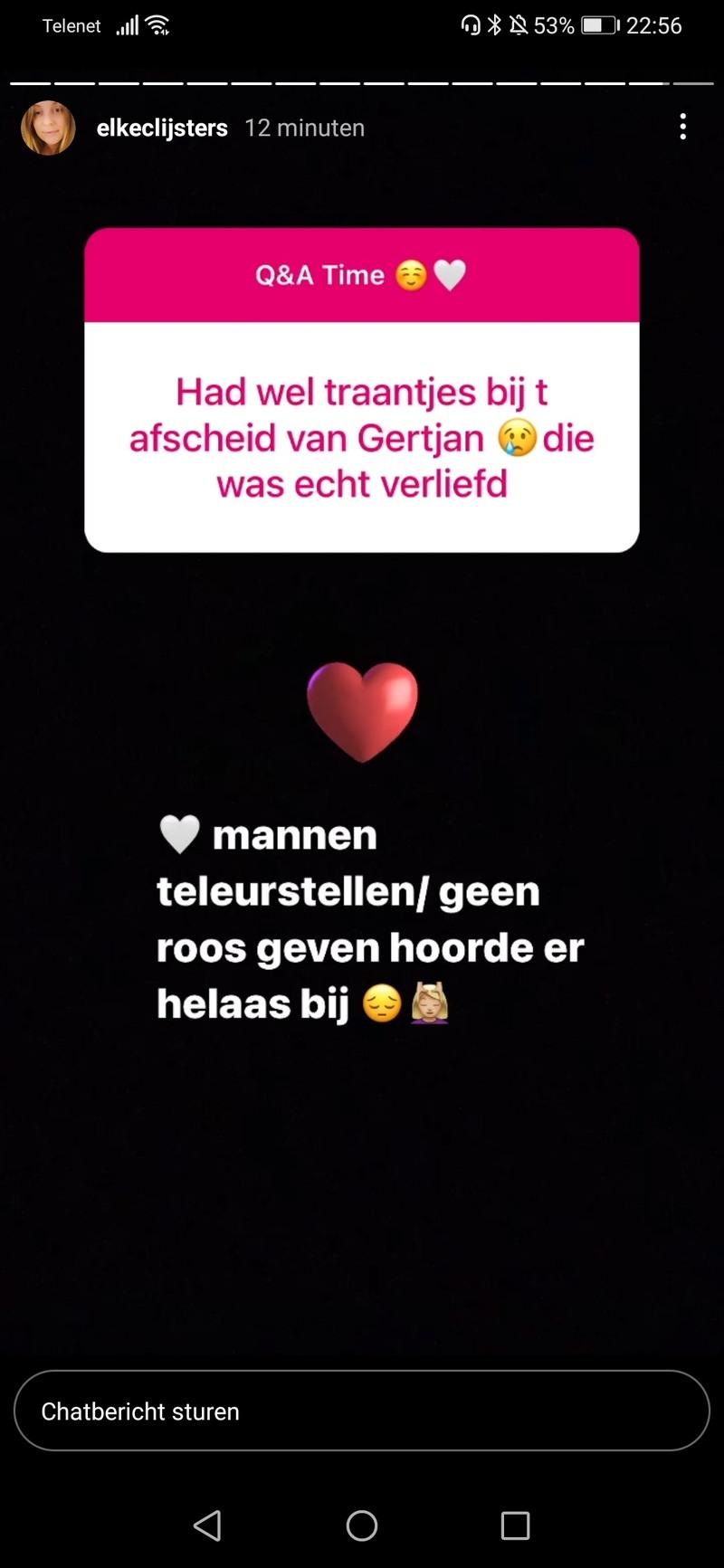This screenshot has height=1568, width=724.
Task: Tap the elkeclijsters username
Action: (x=162, y=128)
